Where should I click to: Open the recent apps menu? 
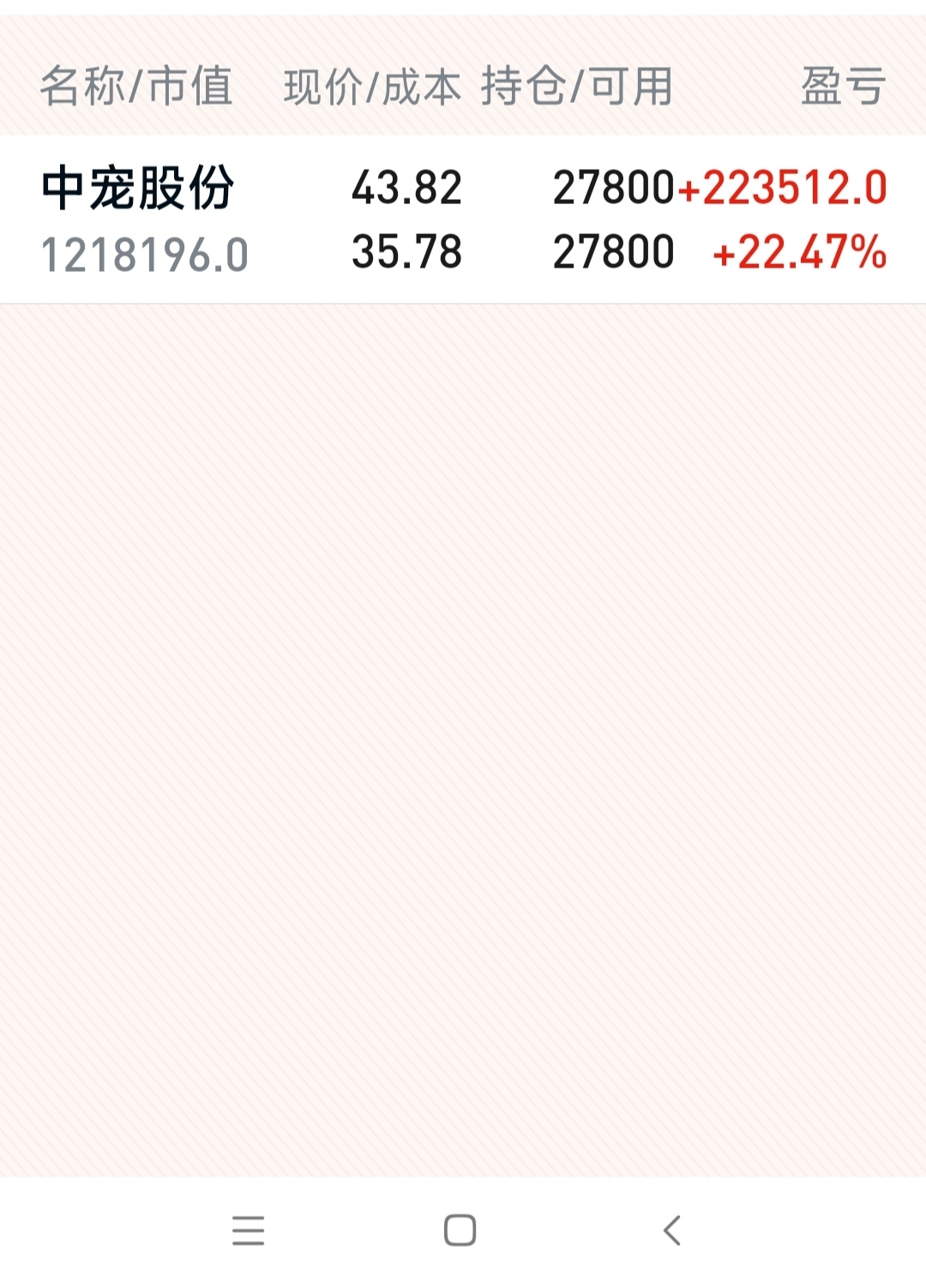point(249,1231)
